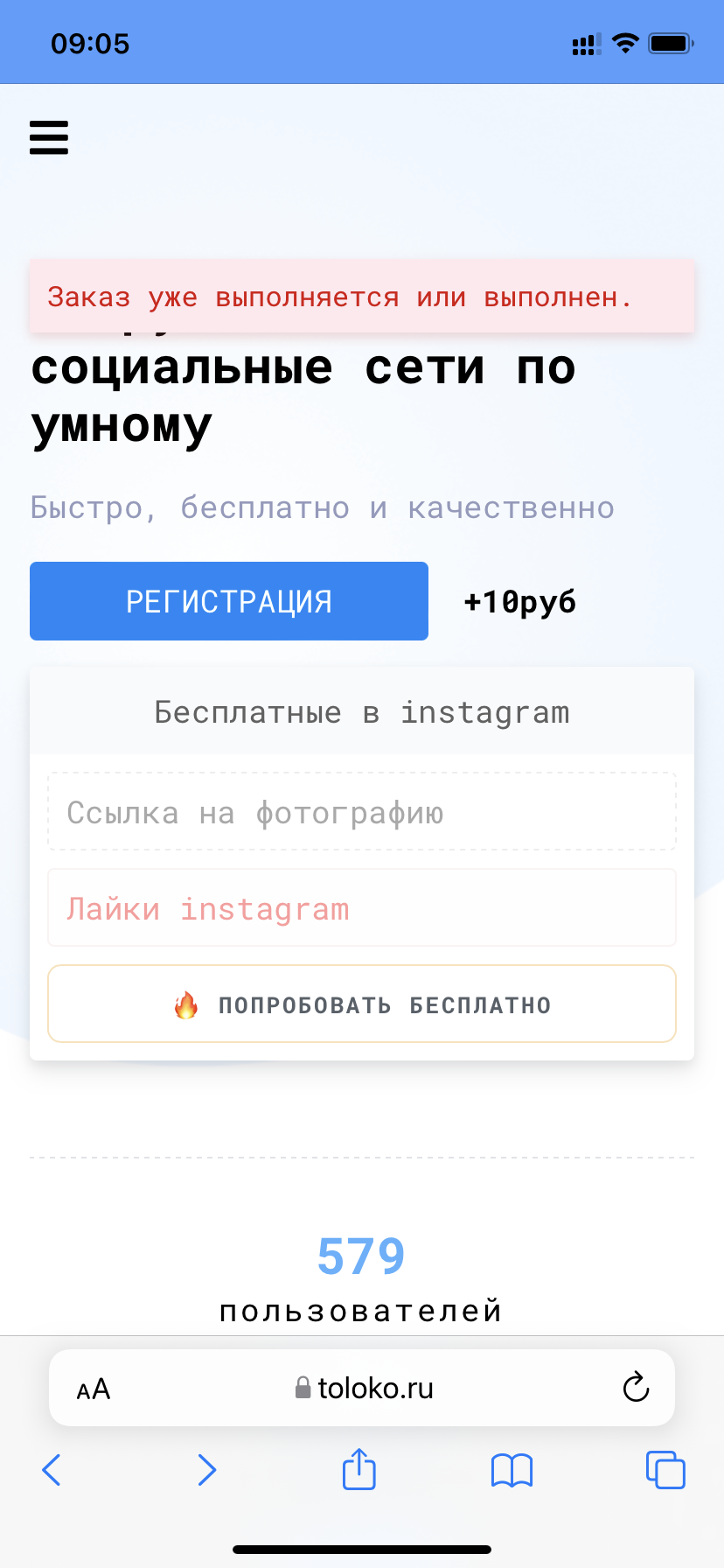Show all open tabs
This screenshot has width=724, height=1568.
tap(665, 1470)
